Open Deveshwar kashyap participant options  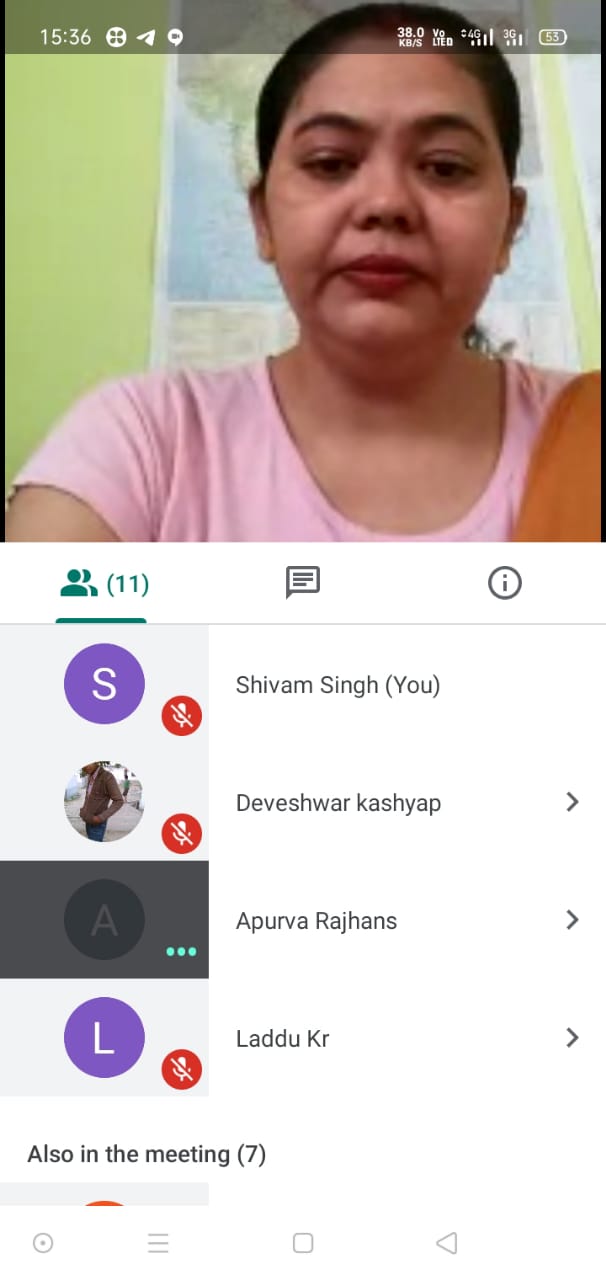(572, 802)
